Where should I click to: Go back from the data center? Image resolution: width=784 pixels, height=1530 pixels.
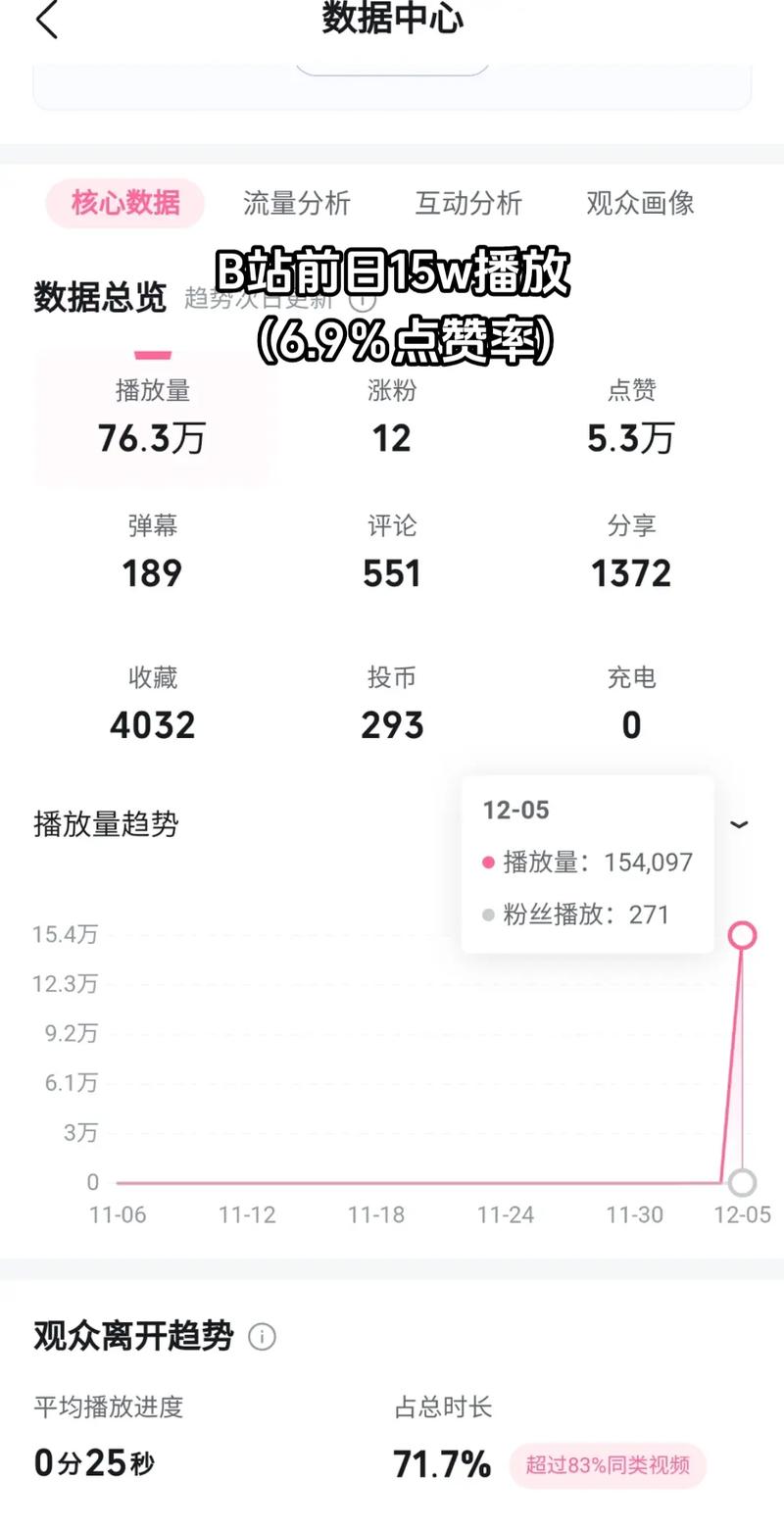46,20
